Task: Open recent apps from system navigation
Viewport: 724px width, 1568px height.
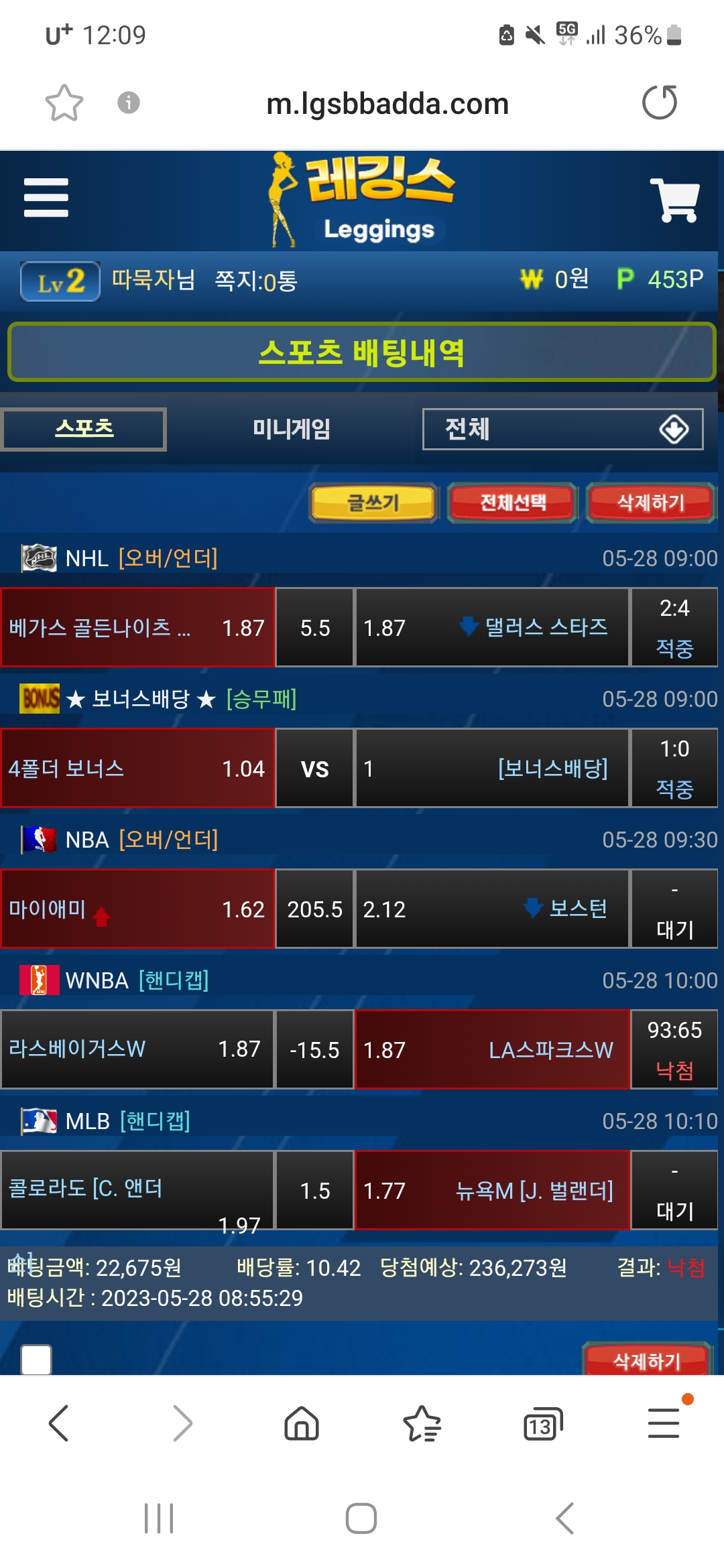Action: (159, 1518)
